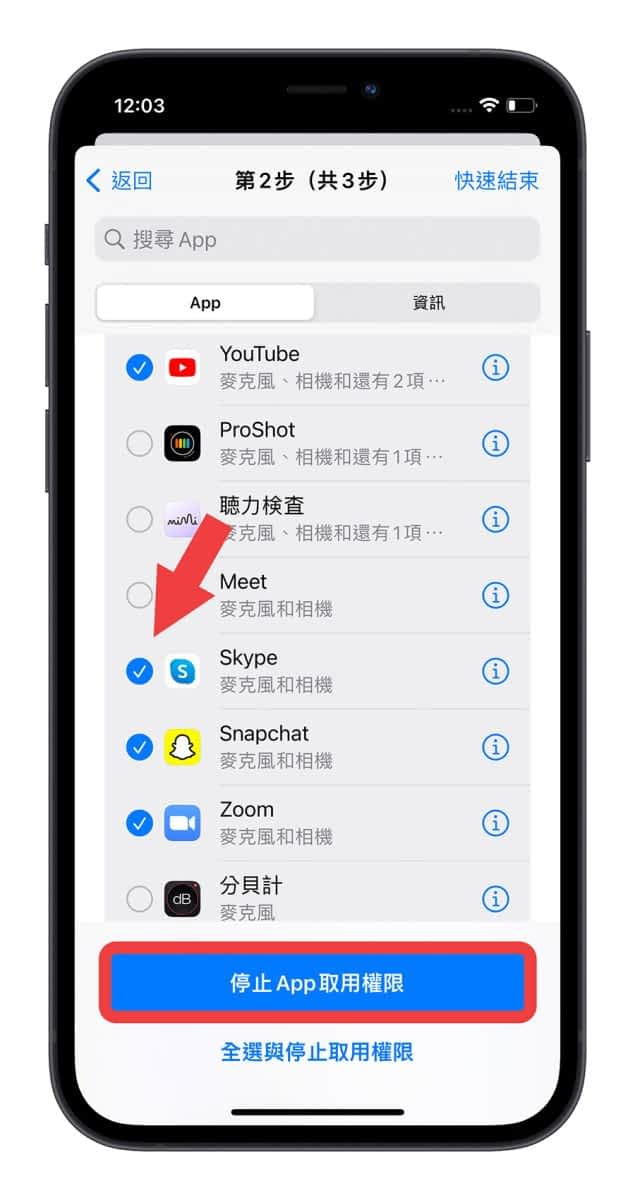
Task: Select the Meet checkbox
Action: point(140,596)
